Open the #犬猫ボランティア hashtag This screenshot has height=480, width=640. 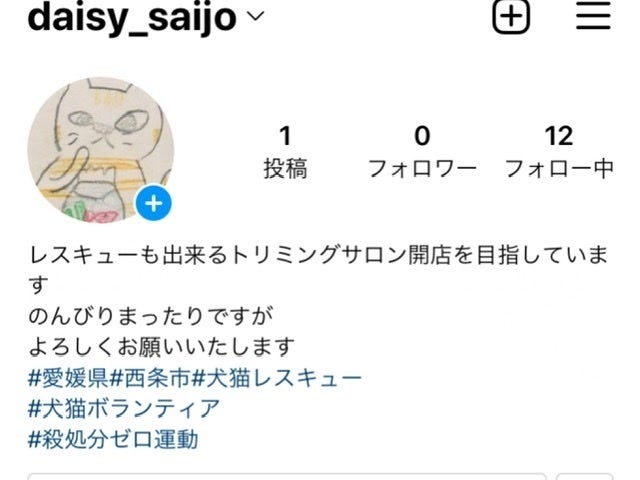[x=124, y=408]
